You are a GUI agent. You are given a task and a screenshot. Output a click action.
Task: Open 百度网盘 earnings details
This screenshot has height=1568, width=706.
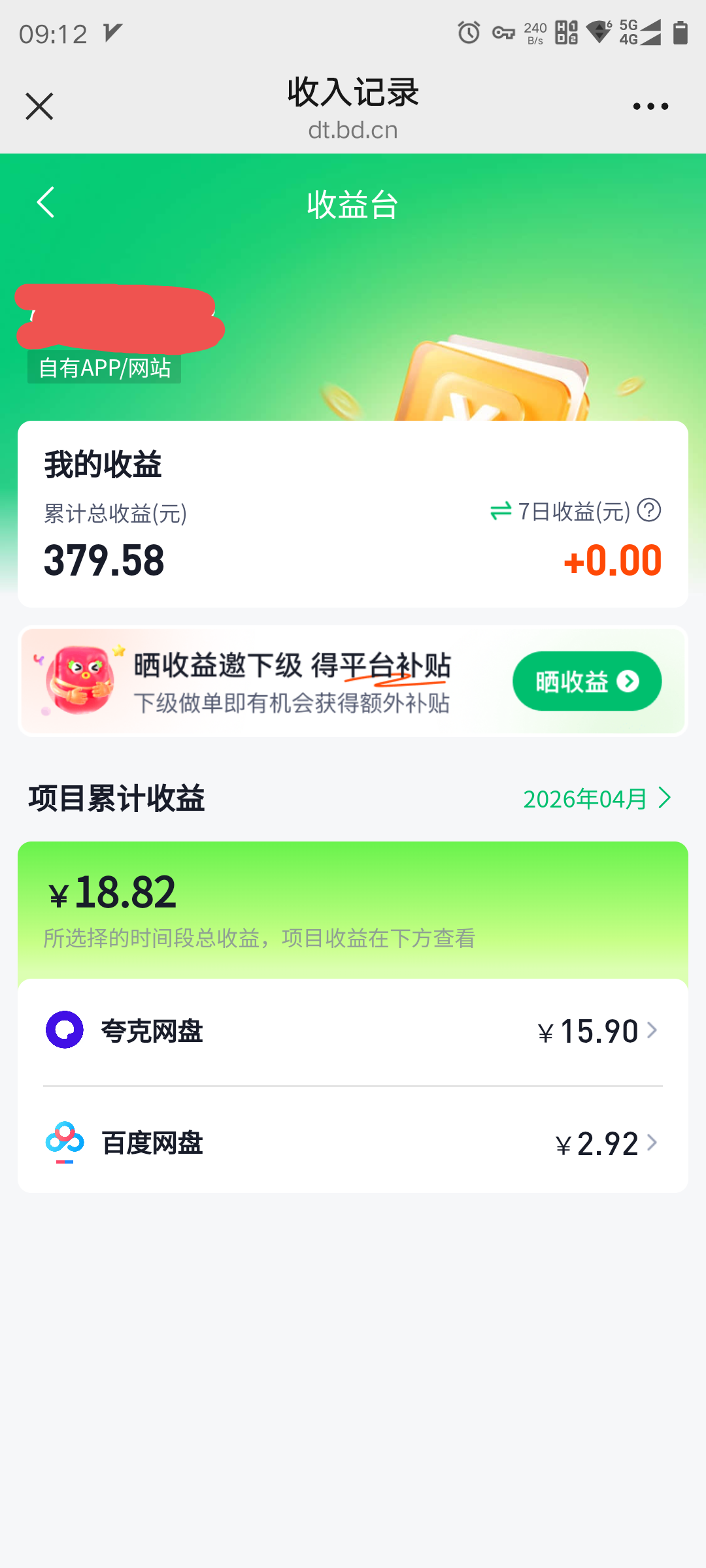353,1143
